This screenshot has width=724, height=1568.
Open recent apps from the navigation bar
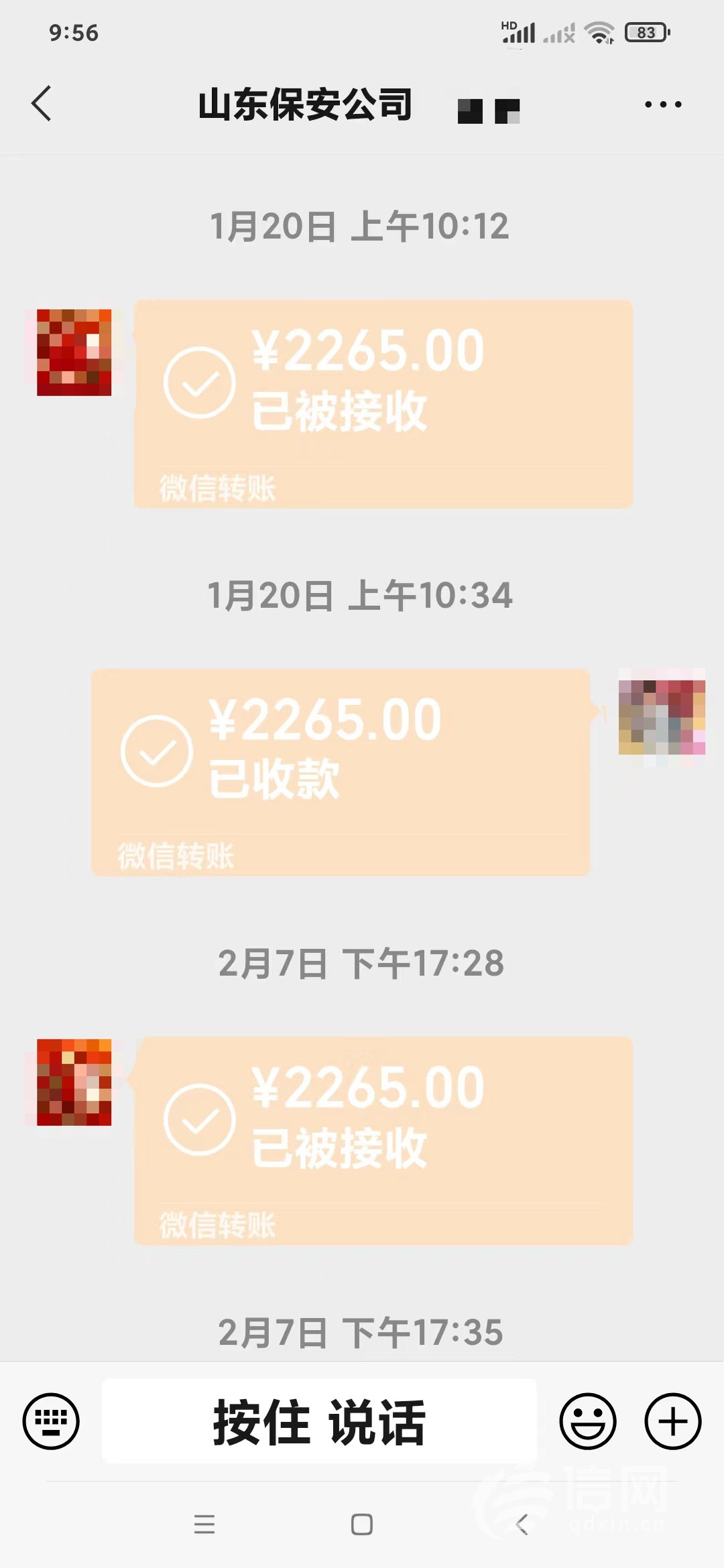coord(204,1524)
